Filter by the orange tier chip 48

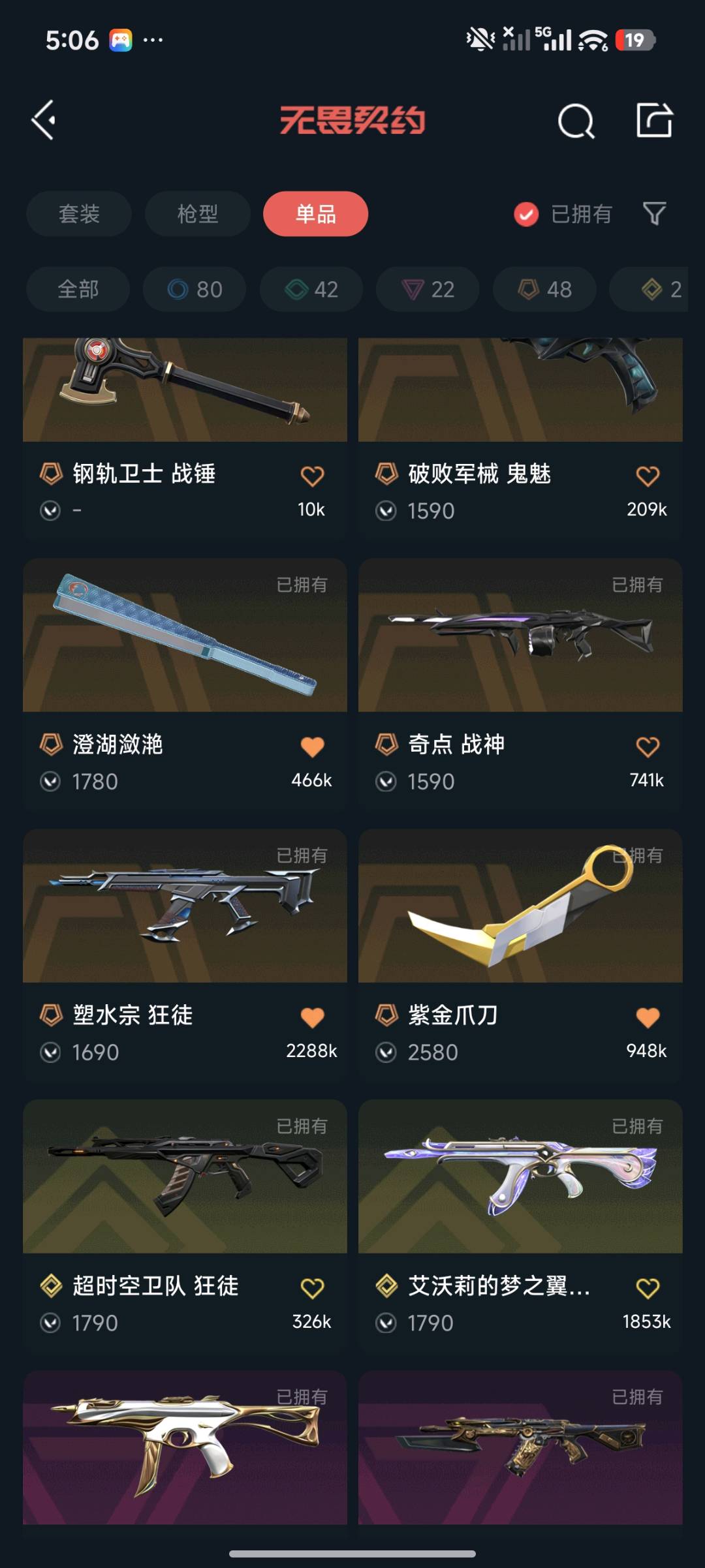pyautogui.click(x=544, y=289)
